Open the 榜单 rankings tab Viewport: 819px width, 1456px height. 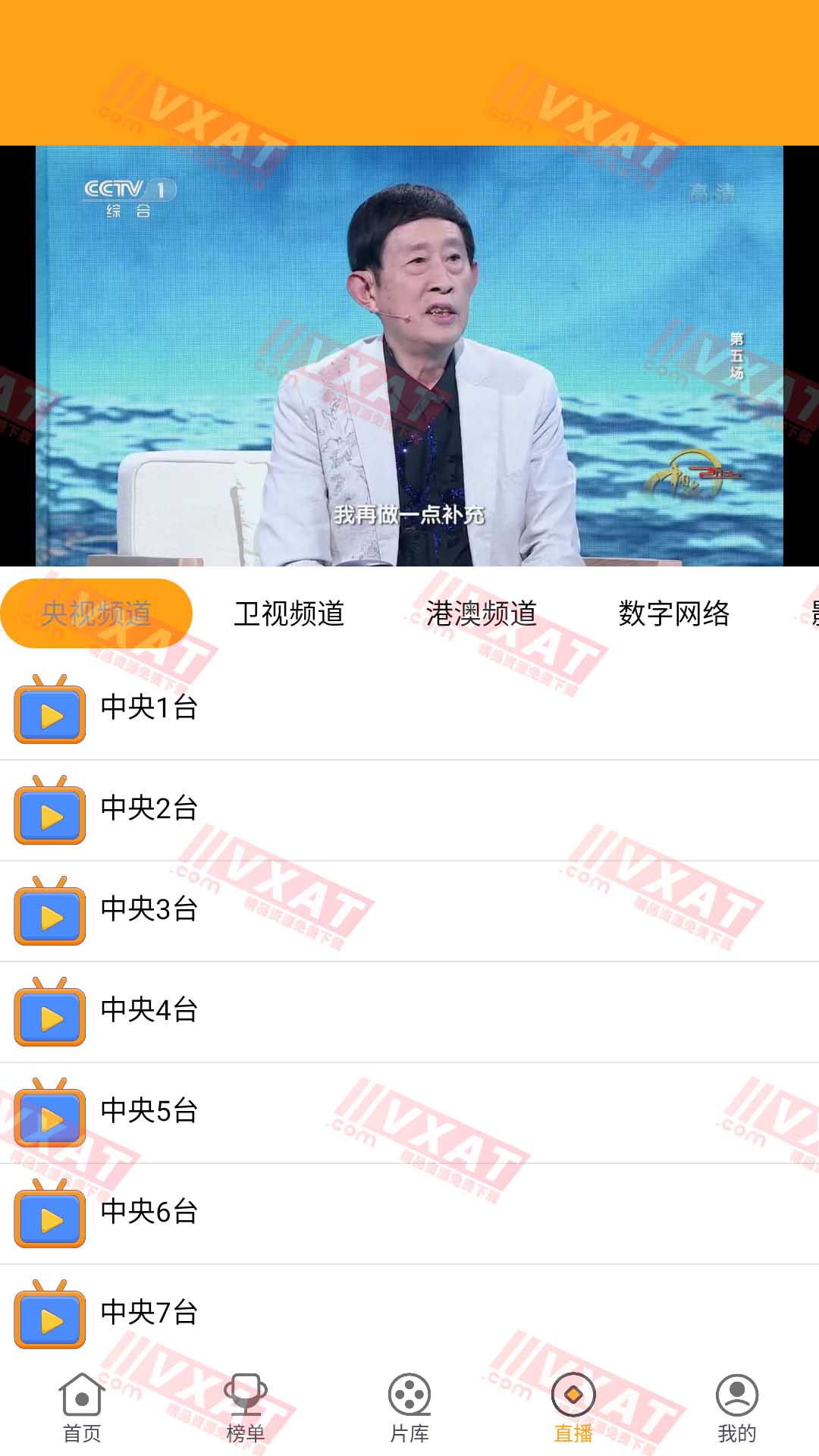pyautogui.click(x=246, y=1408)
